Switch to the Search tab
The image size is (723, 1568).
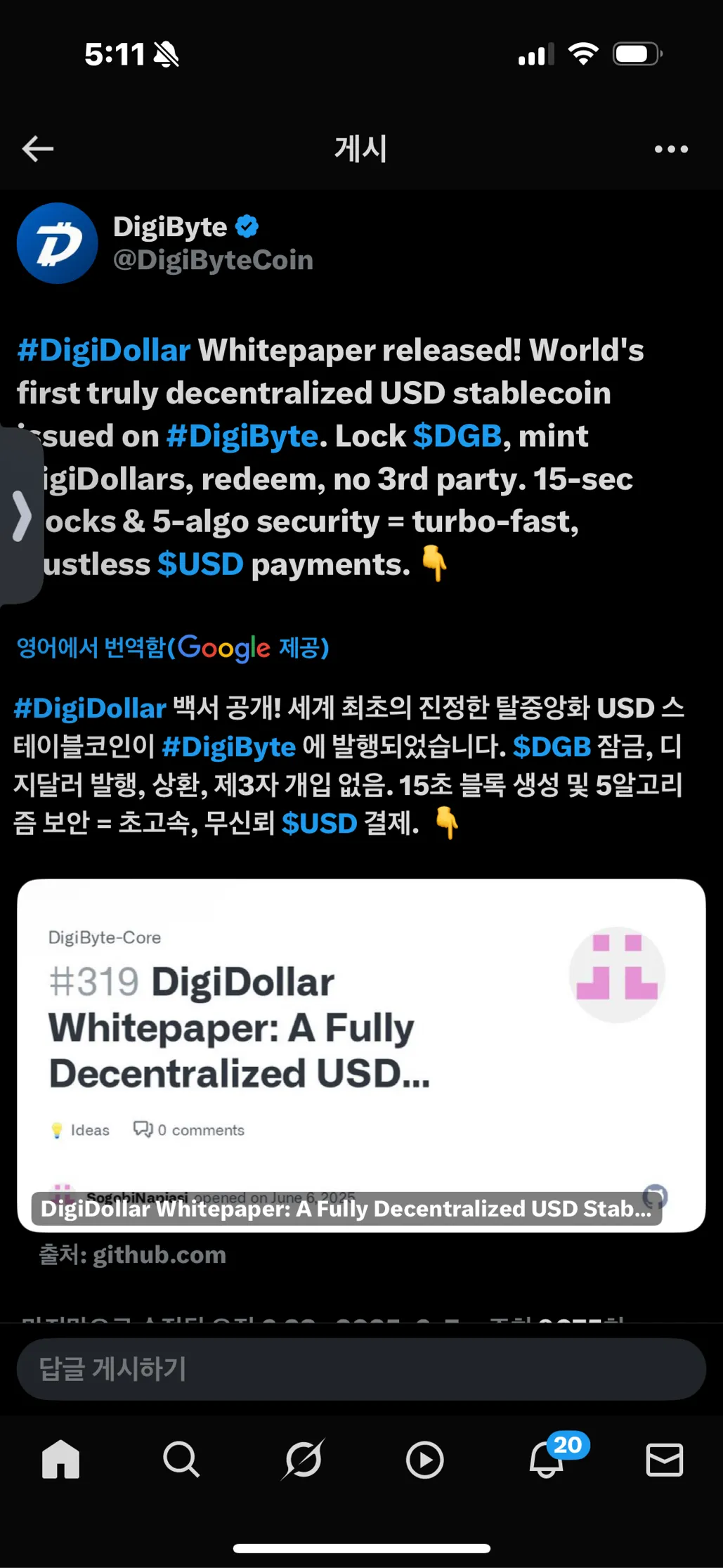(181, 1460)
